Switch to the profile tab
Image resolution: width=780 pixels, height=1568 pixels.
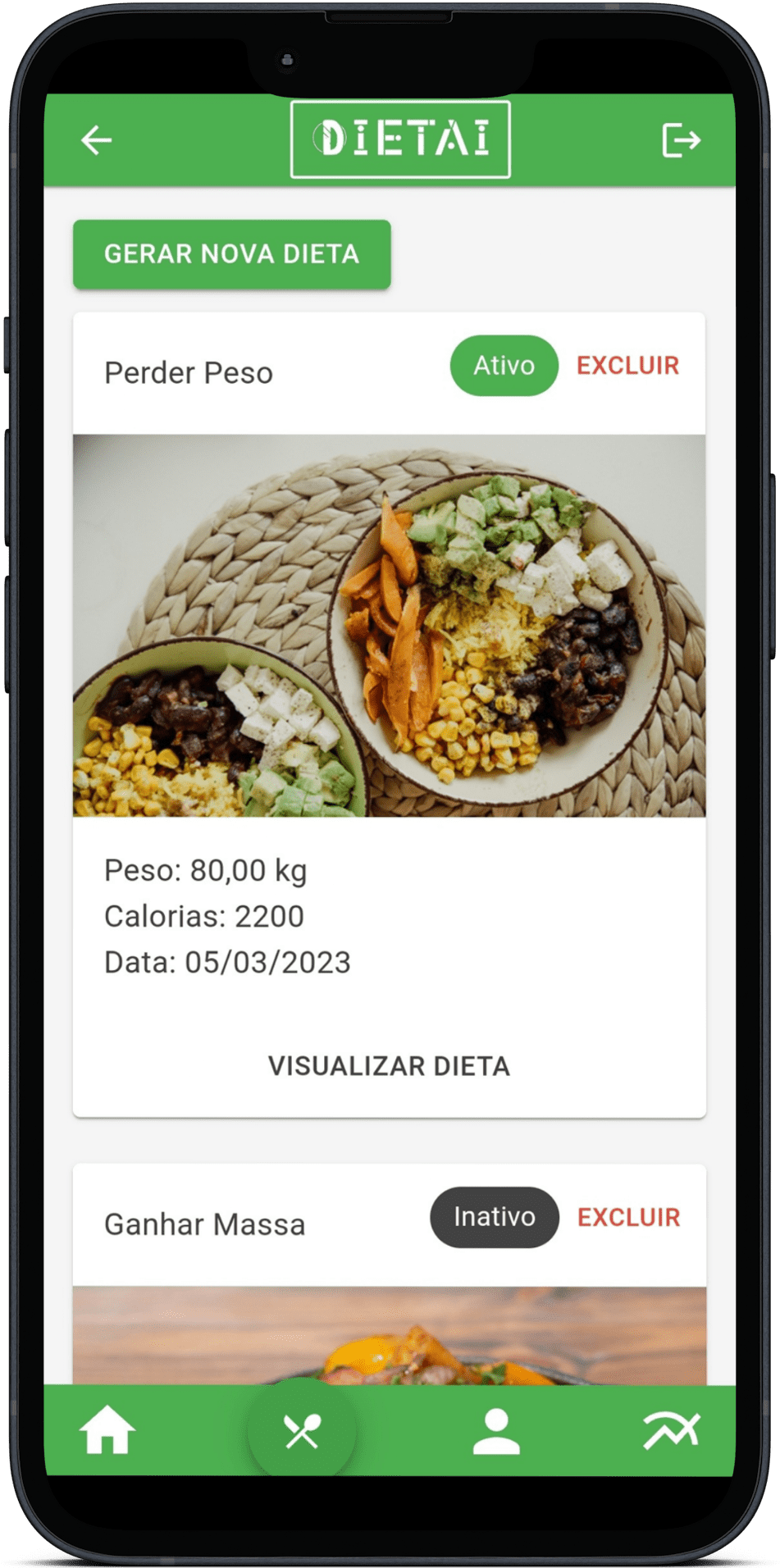pyautogui.click(x=496, y=1432)
